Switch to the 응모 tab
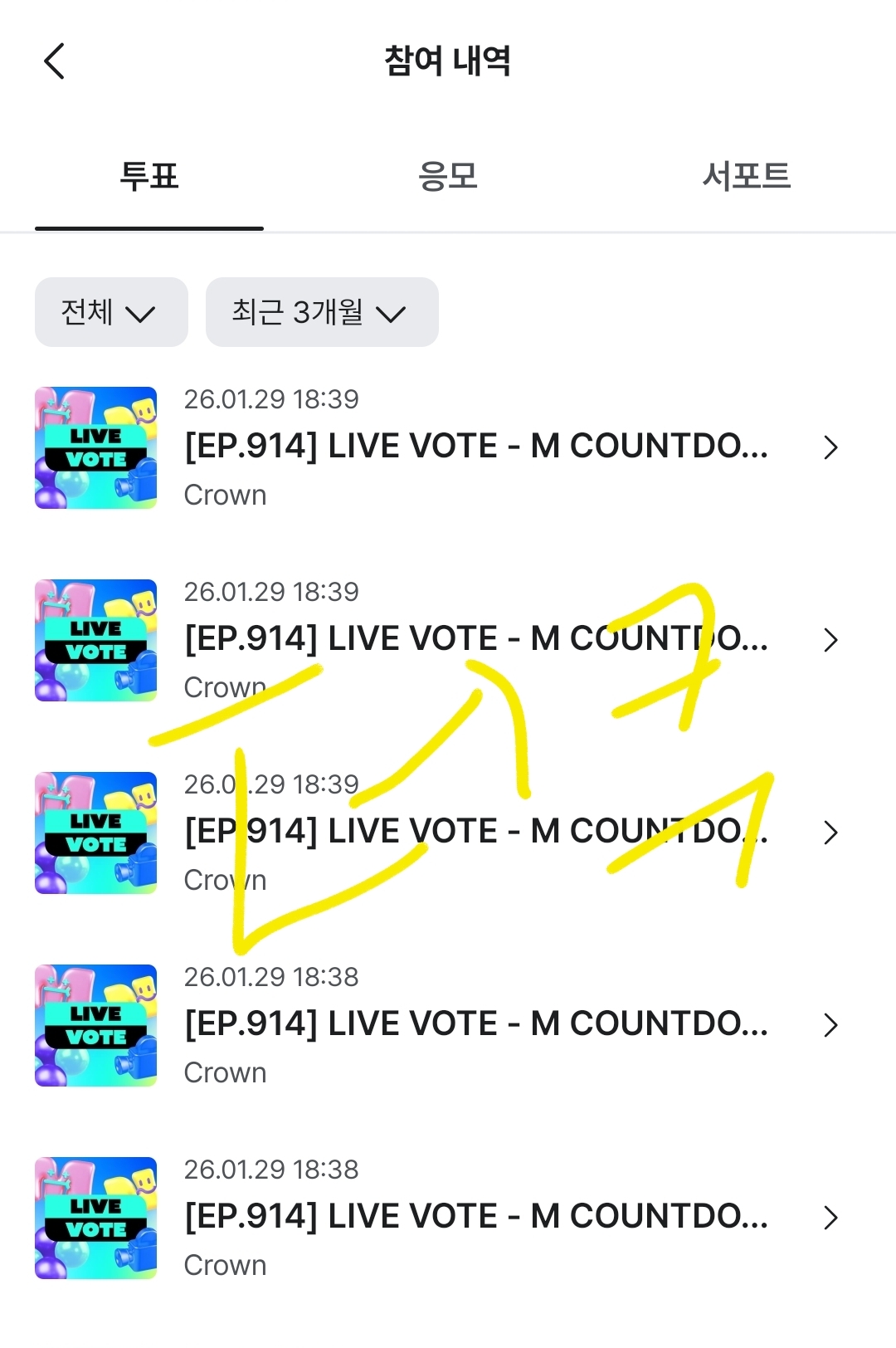 tap(448, 176)
